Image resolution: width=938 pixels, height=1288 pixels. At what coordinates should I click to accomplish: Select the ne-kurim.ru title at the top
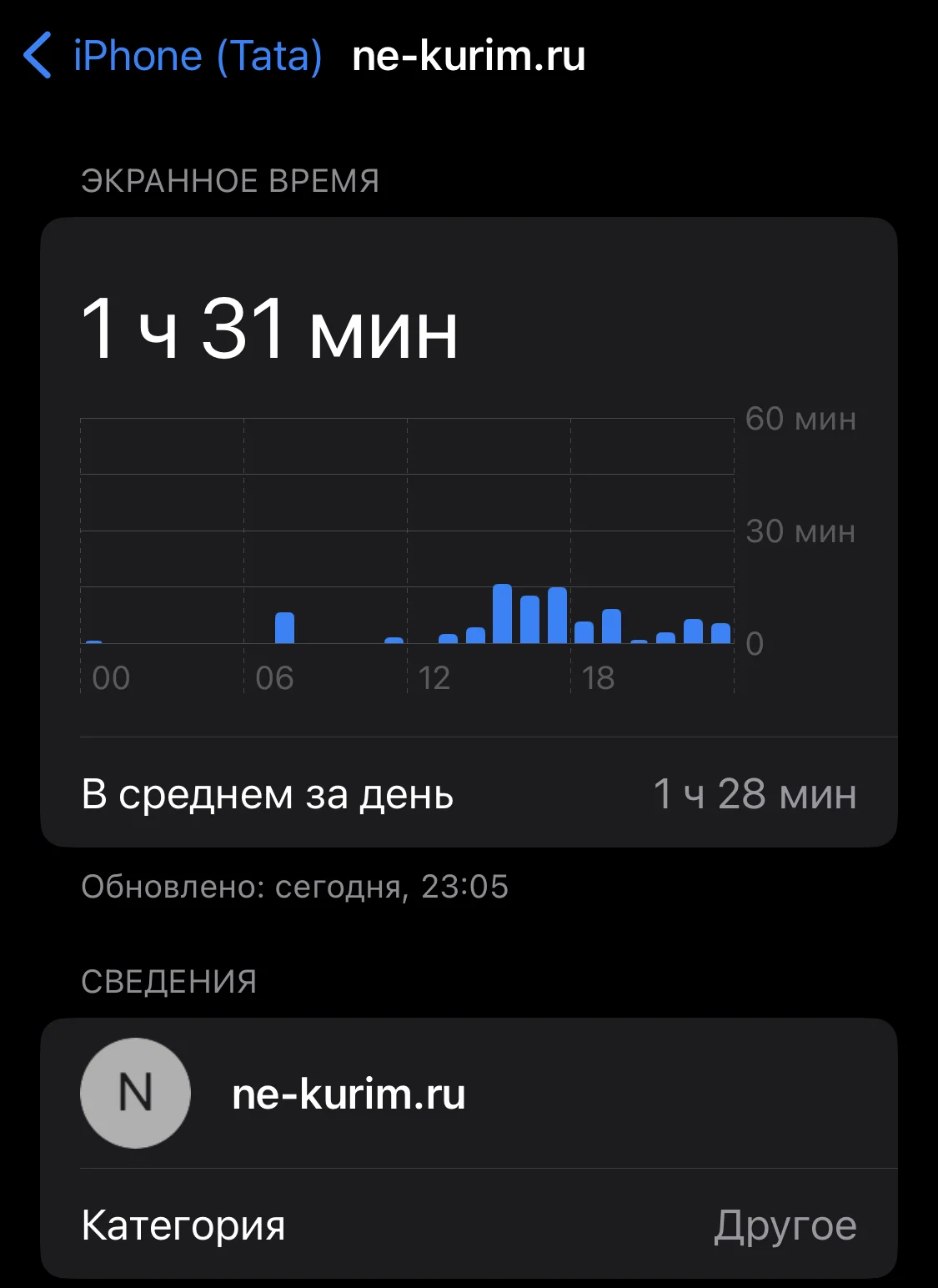pyautogui.click(x=469, y=56)
